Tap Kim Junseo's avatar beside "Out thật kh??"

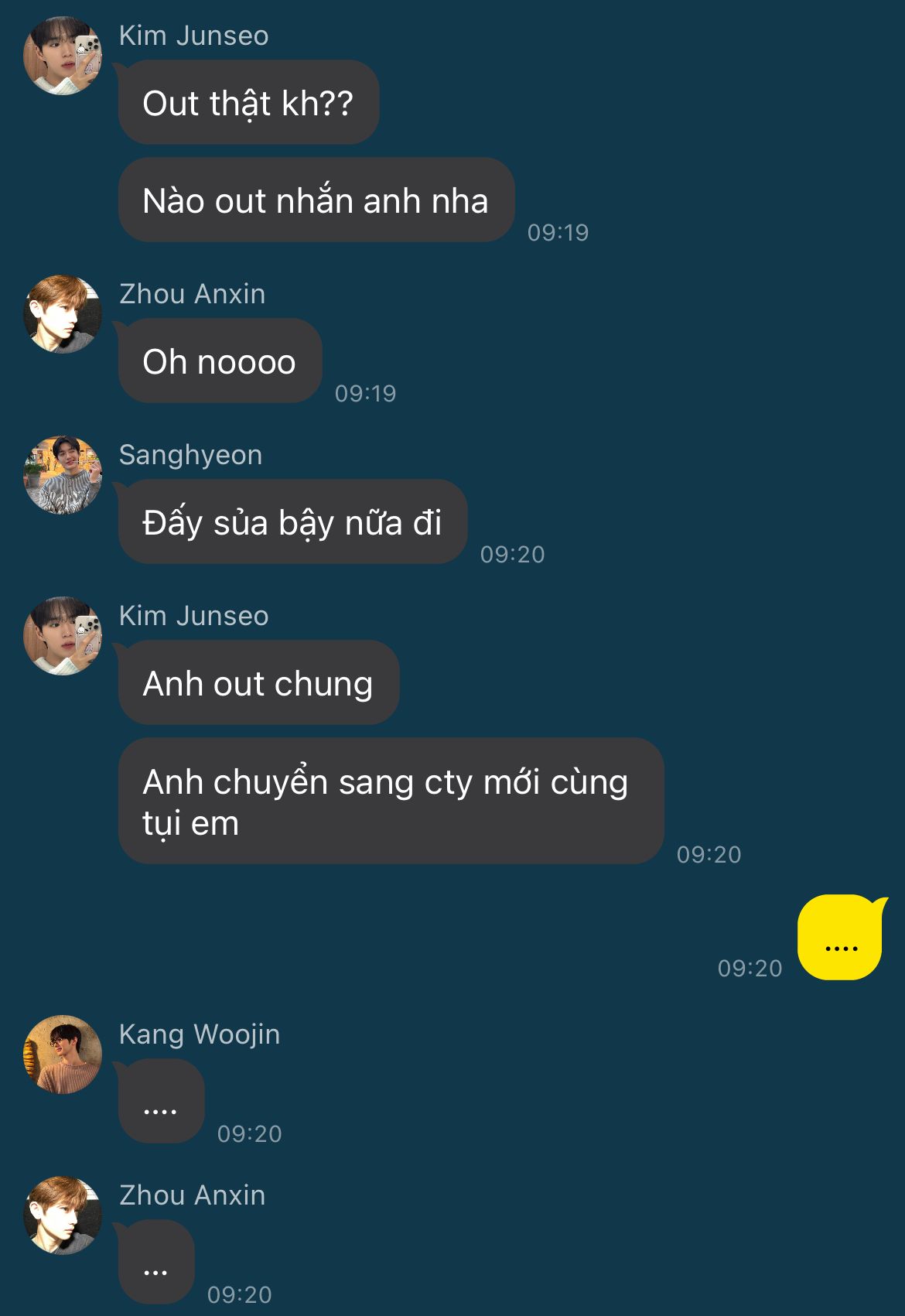click(63, 56)
